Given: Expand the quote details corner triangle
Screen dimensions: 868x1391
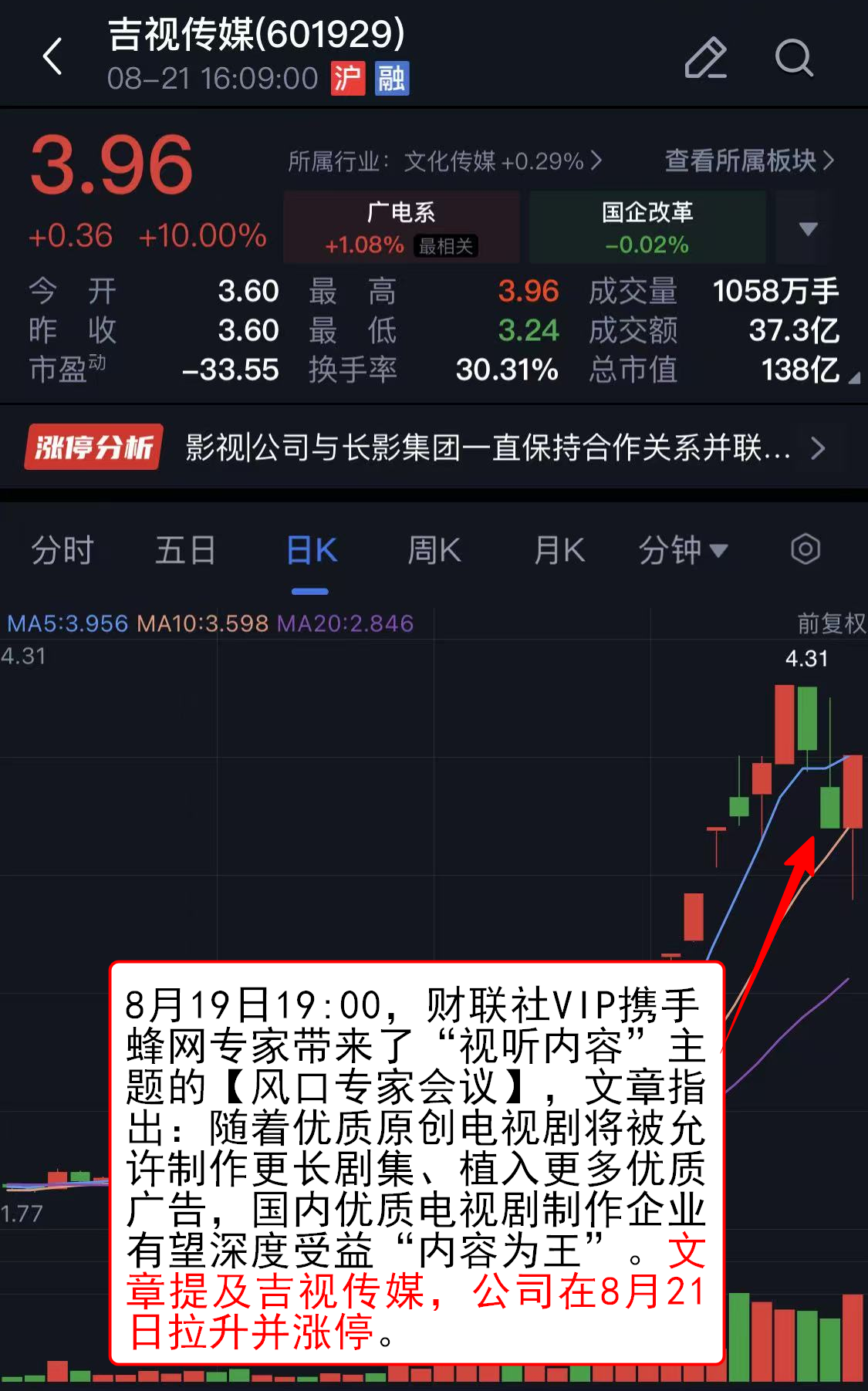Looking at the screenshot, I should tap(853, 378).
